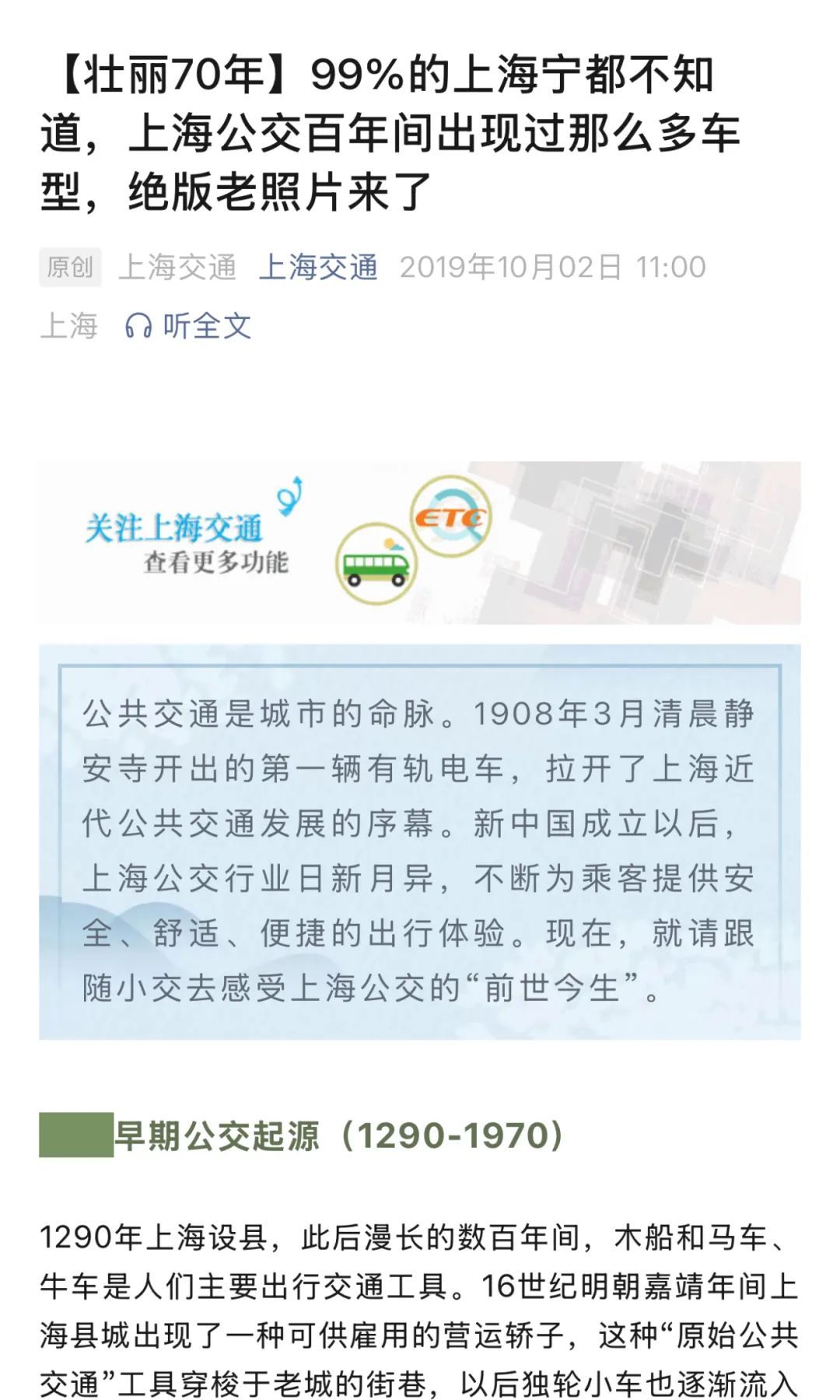Tap 听全文 to listen to the article
Viewport: 840px width, 1400px height.
click(x=188, y=325)
